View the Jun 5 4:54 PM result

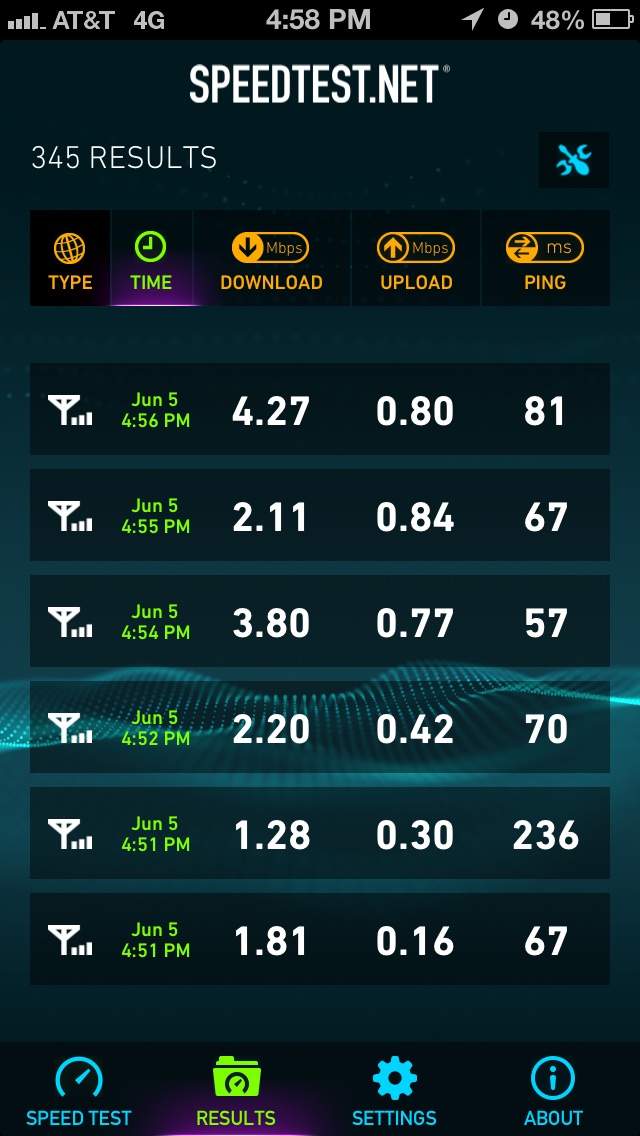[320, 622]
